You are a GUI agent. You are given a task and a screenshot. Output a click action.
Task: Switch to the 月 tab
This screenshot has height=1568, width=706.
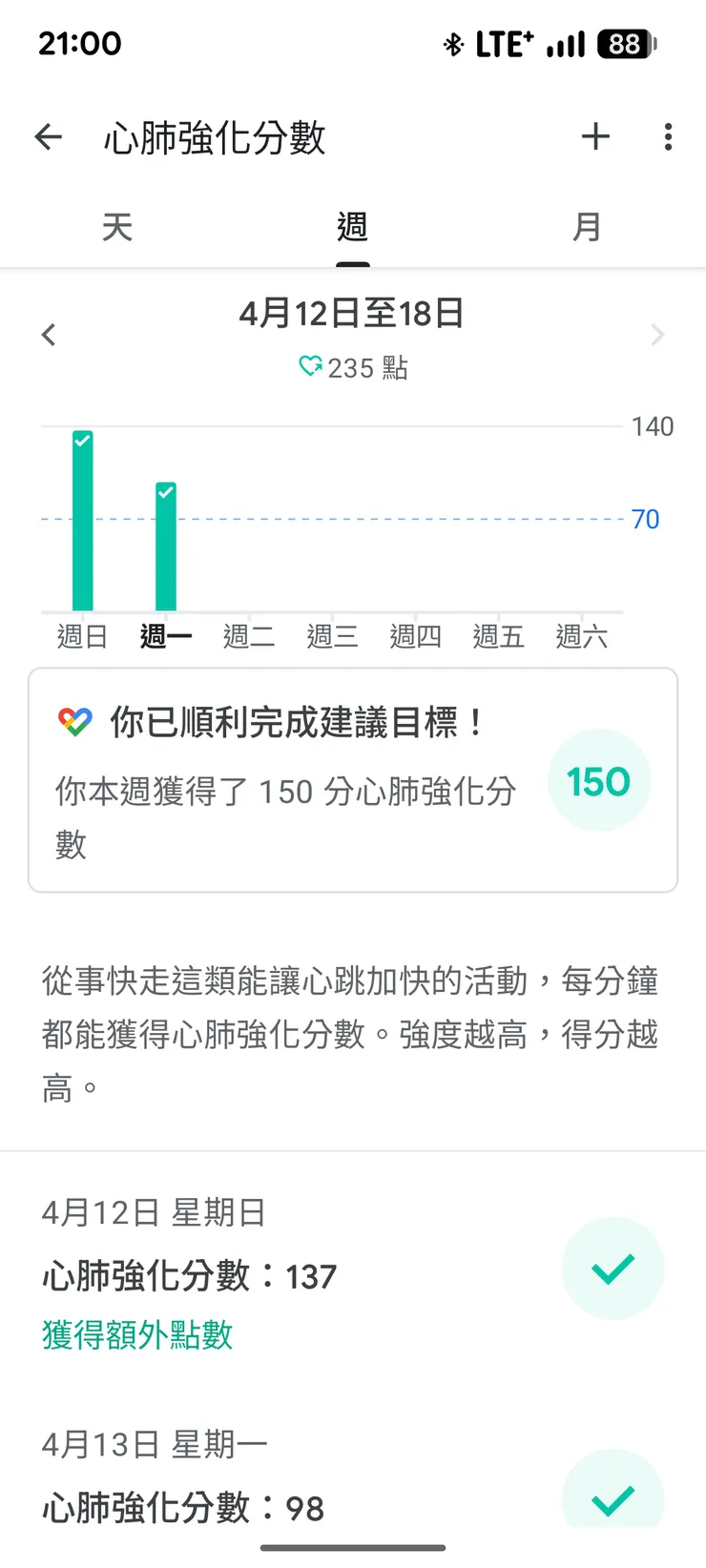tap(588, 227)
